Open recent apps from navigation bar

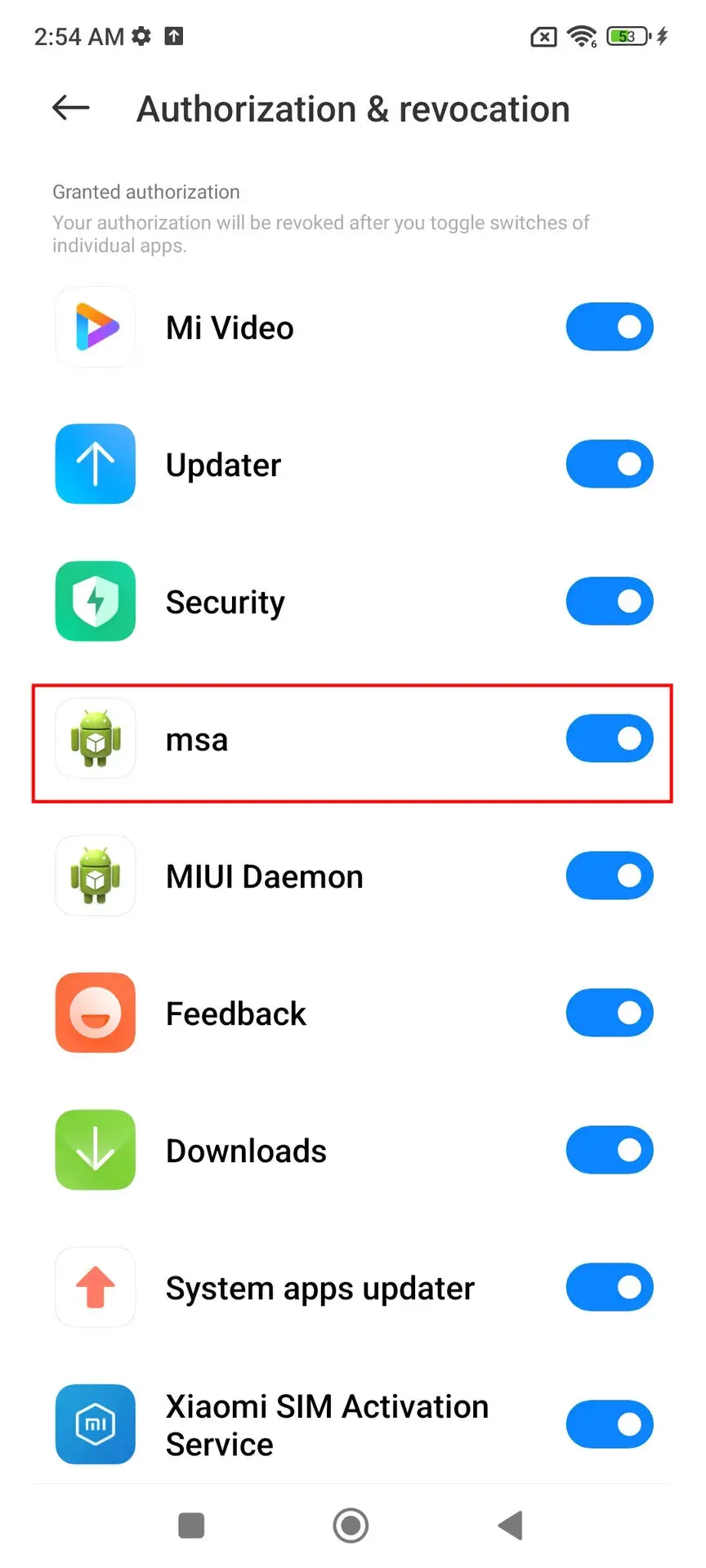pos(191,1525)
